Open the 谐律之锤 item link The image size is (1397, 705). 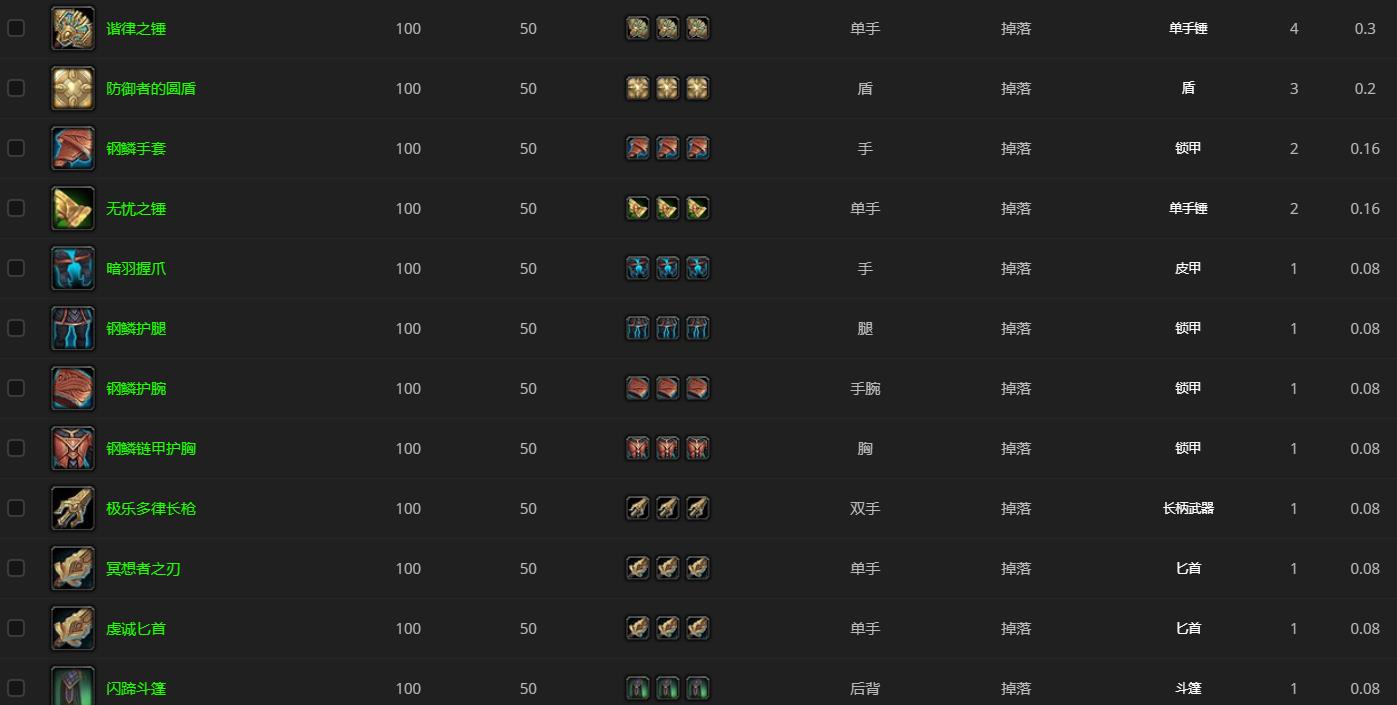[136, 29]
